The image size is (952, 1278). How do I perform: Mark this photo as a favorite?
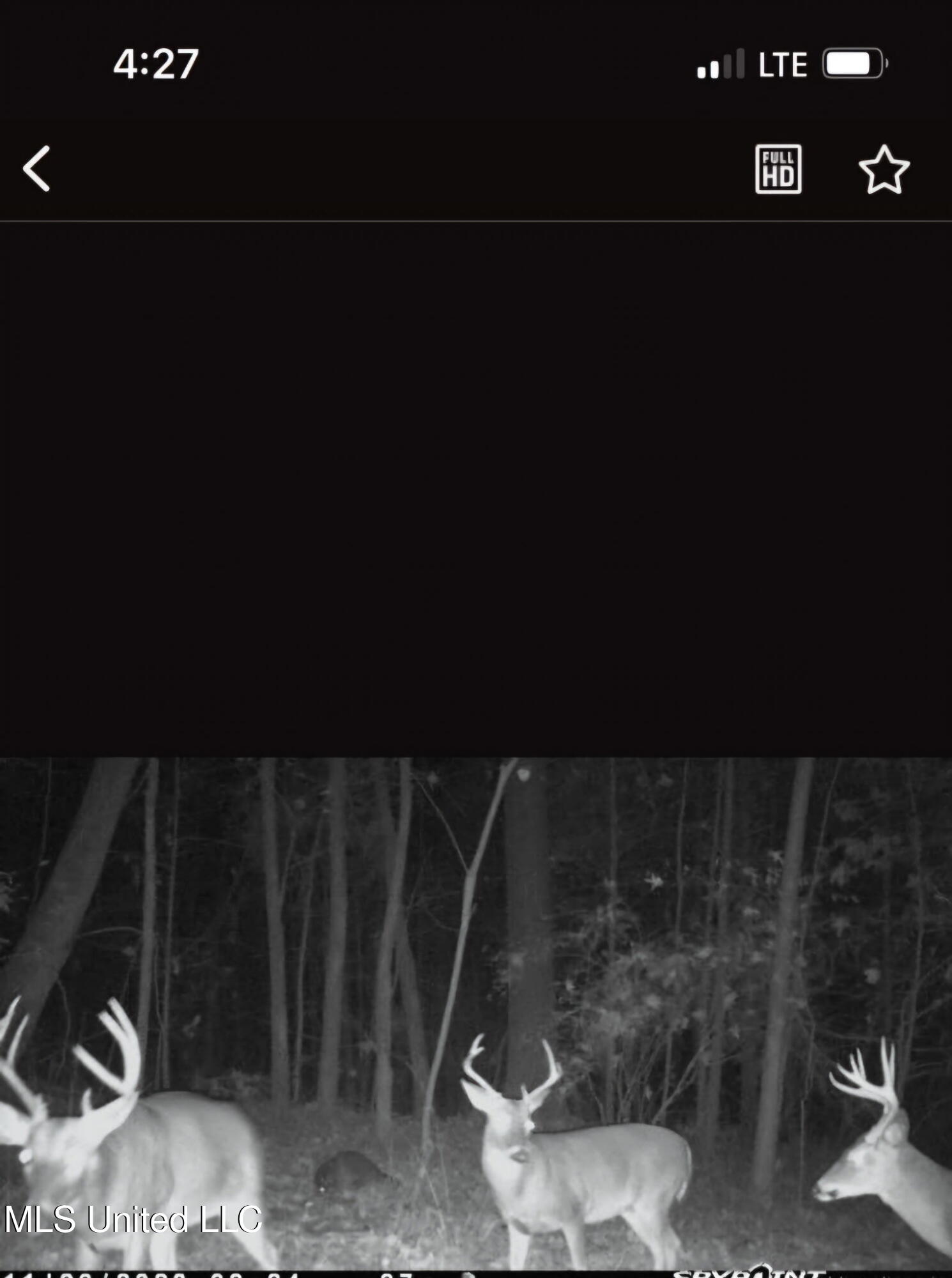(884, 169)
